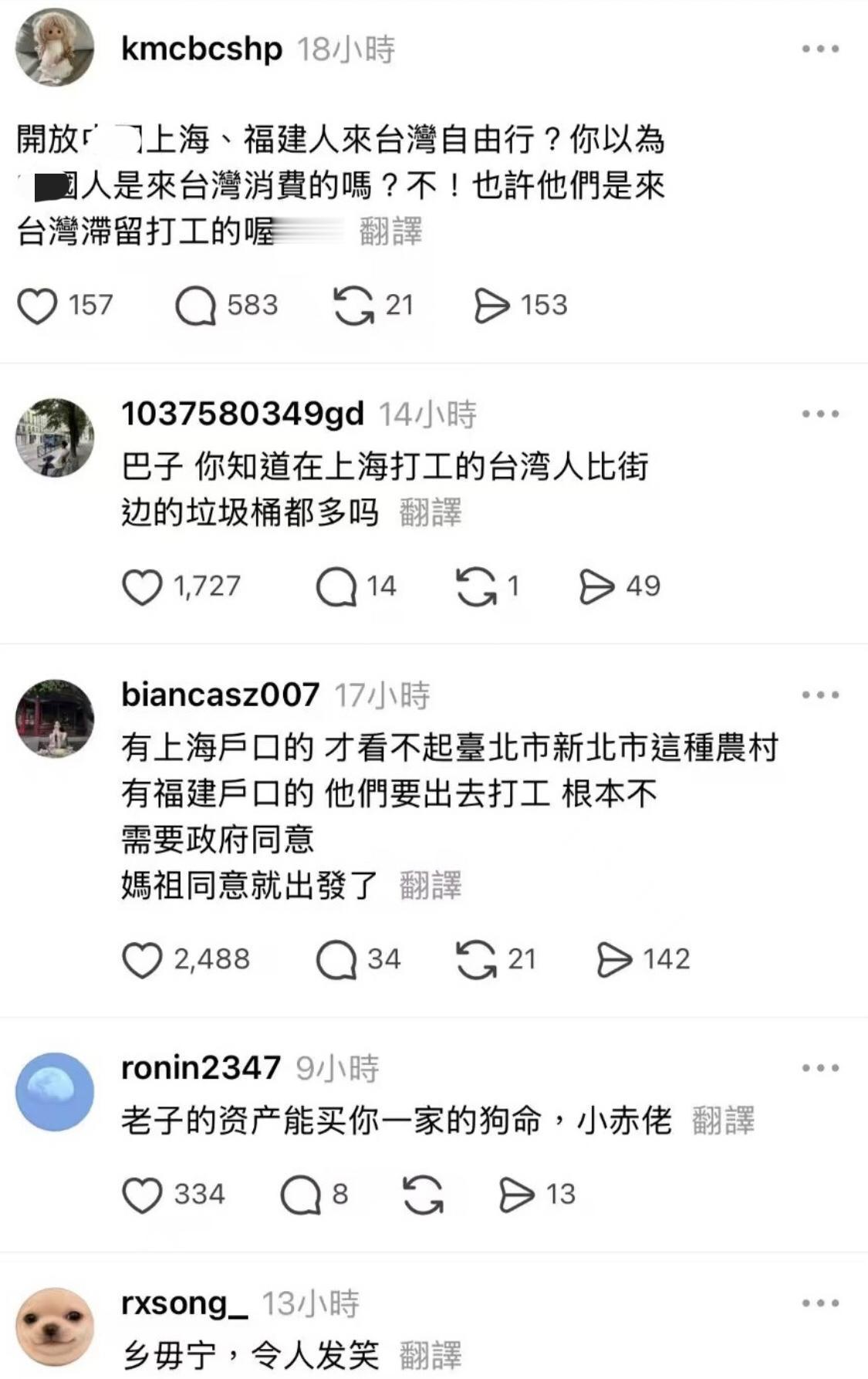Open comment bubble on biancasz007's post
Image resolution: width=868 pixels, height=1379 pixels.
pos(337,960)
